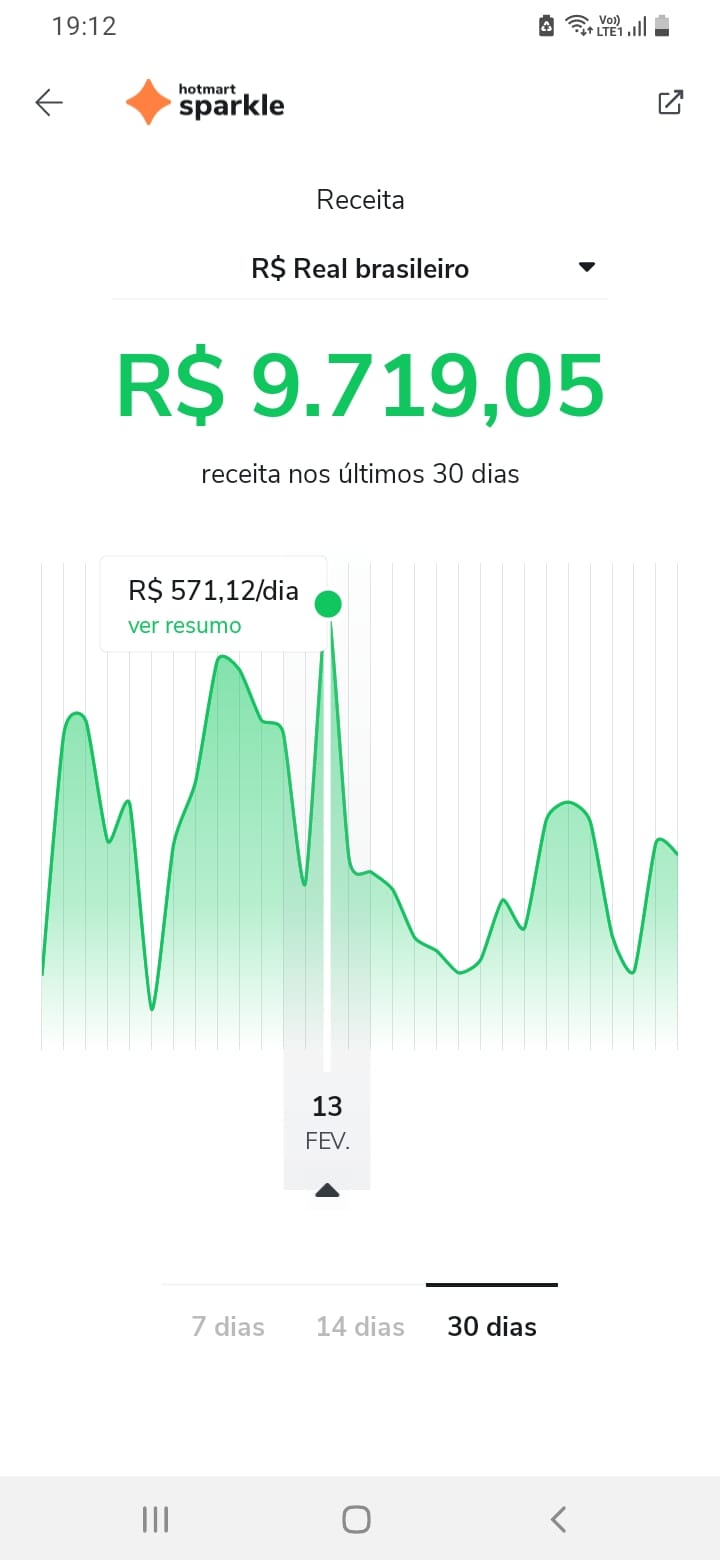The width and height of the screenshot is (720, 1560).
Task: Switch to the 14 dias tab
Action: (x=360, y=1326)
